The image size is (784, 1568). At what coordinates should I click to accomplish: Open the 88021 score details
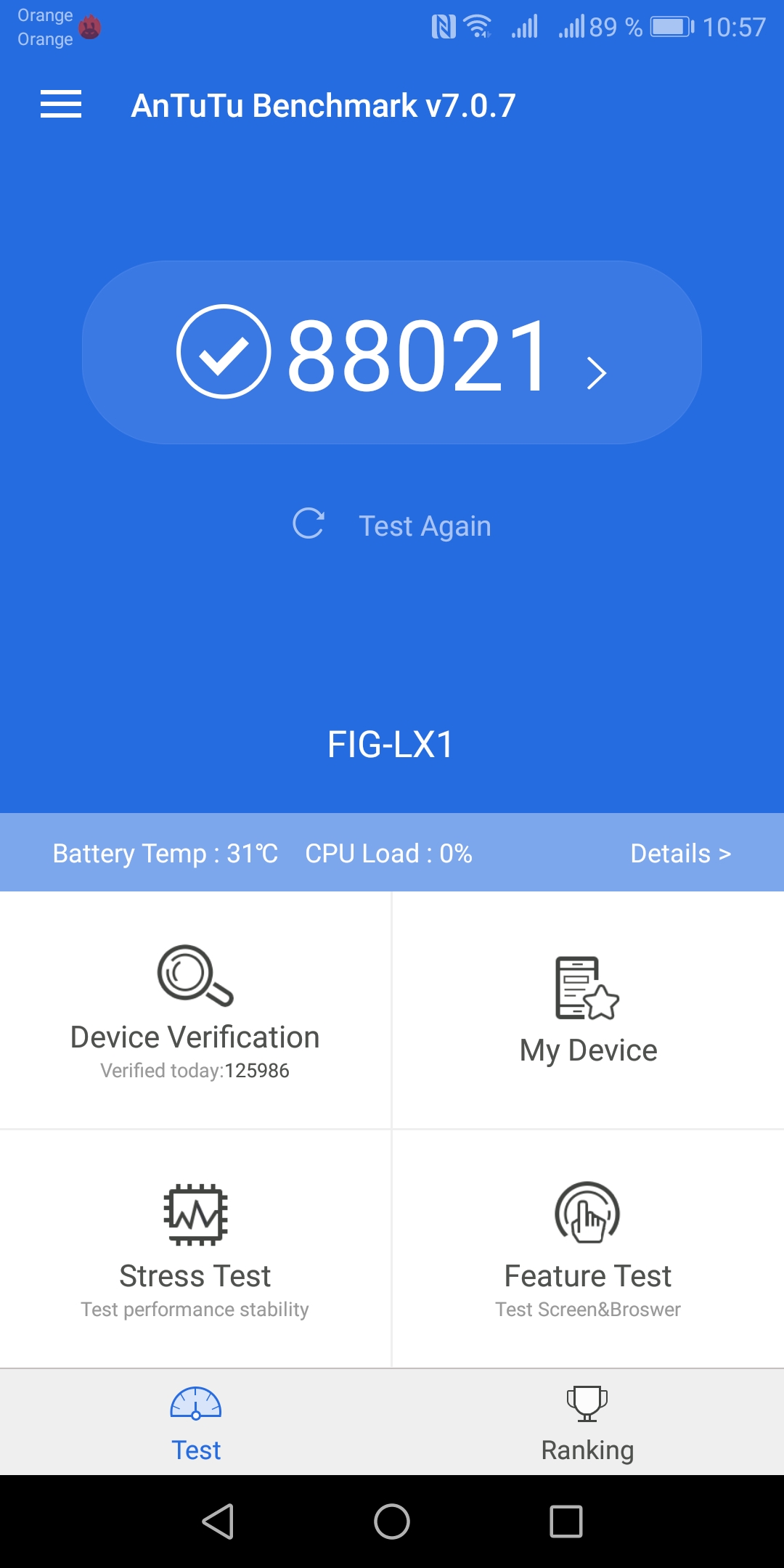pyautogui.click(x=392, y=353)
